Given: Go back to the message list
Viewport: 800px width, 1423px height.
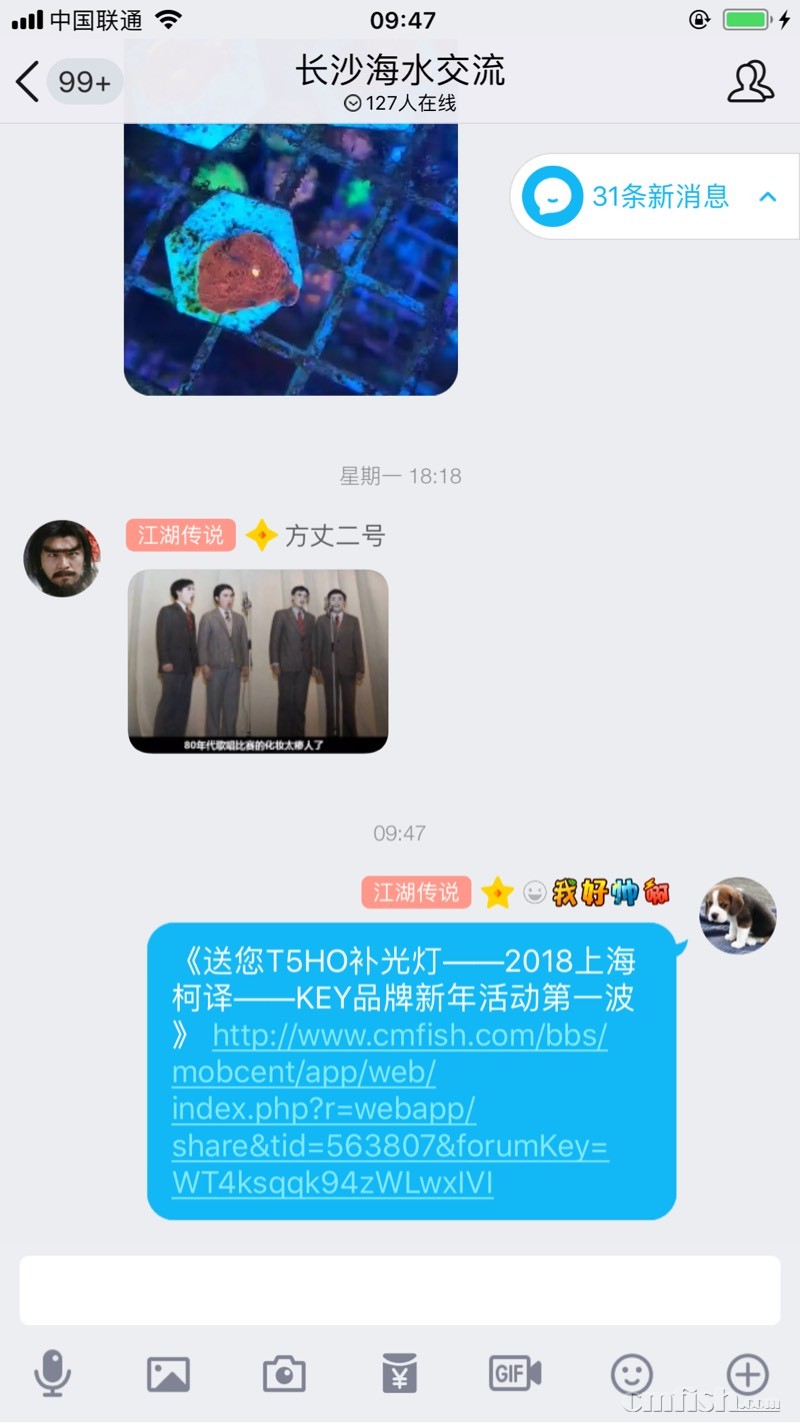Looking at the screenshot, I should [29, 81].
